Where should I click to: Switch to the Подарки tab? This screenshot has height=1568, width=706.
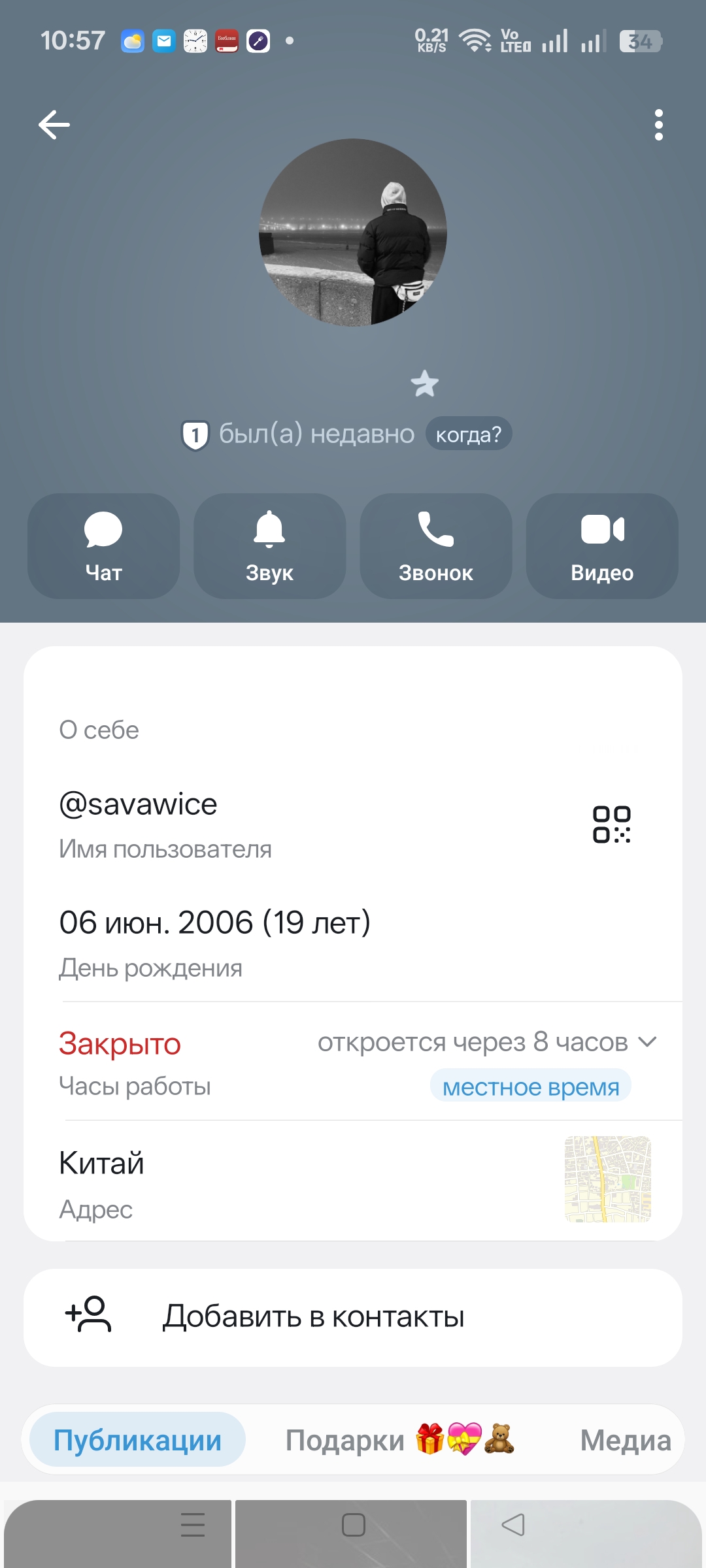399,1440
